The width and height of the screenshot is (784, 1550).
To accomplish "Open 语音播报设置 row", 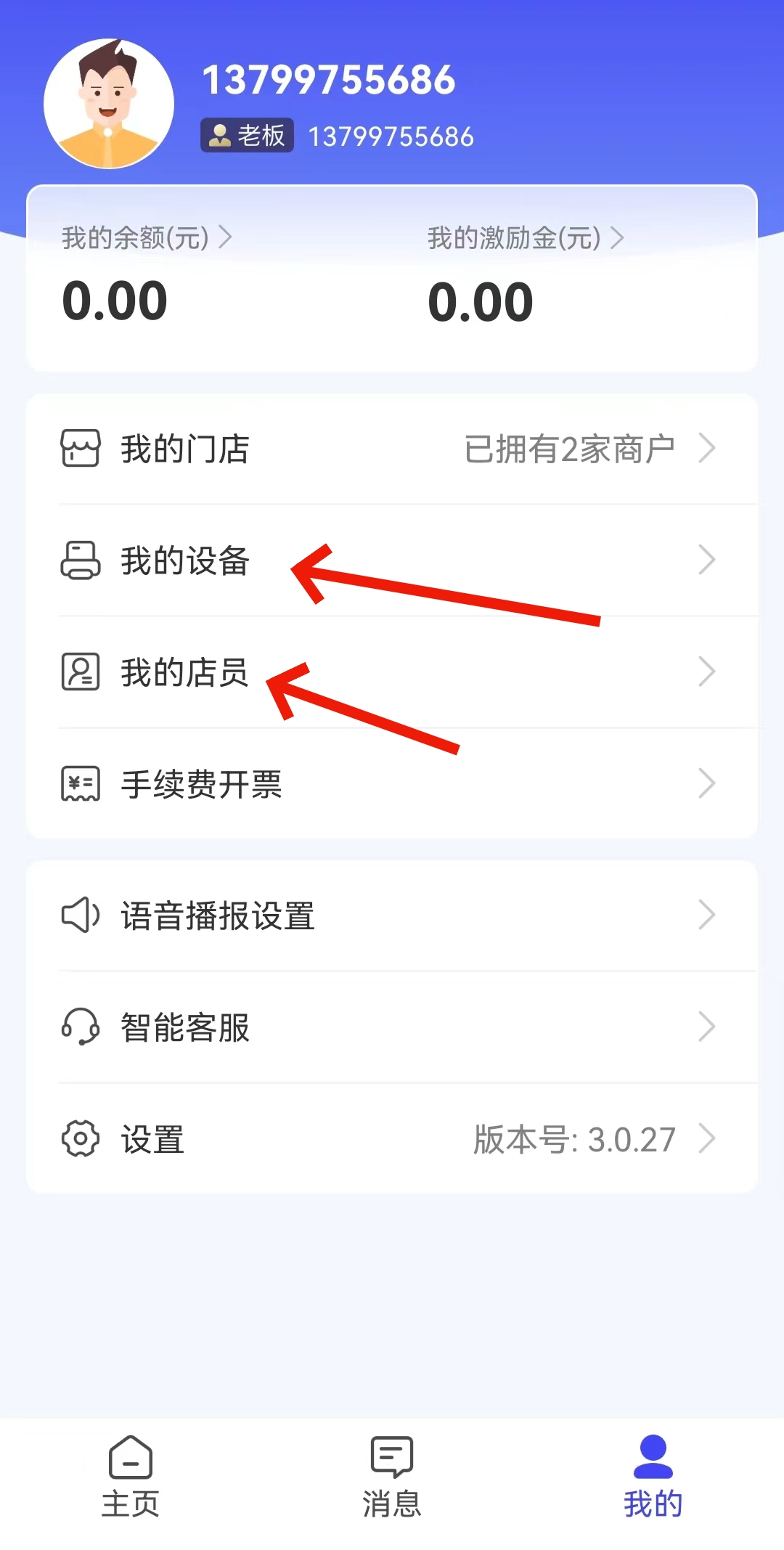I will point(392,915).
